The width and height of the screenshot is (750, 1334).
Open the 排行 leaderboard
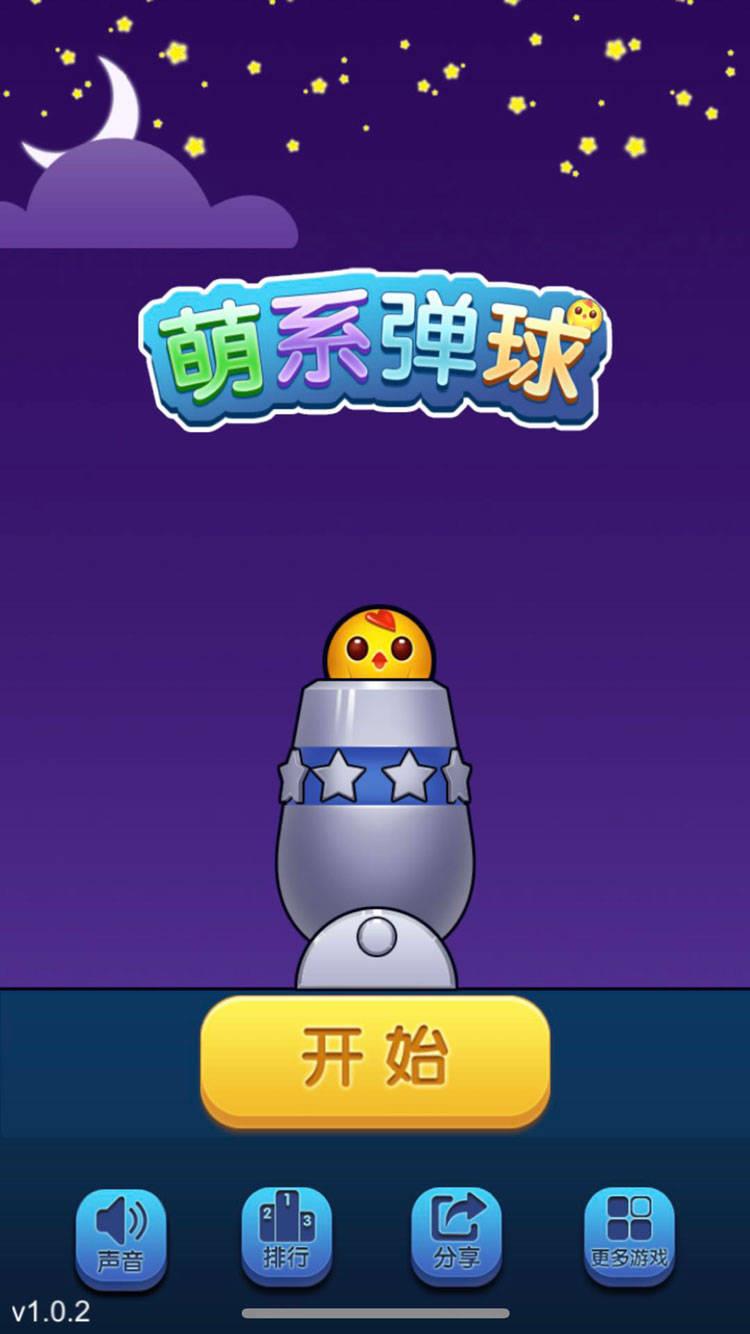286,1236
